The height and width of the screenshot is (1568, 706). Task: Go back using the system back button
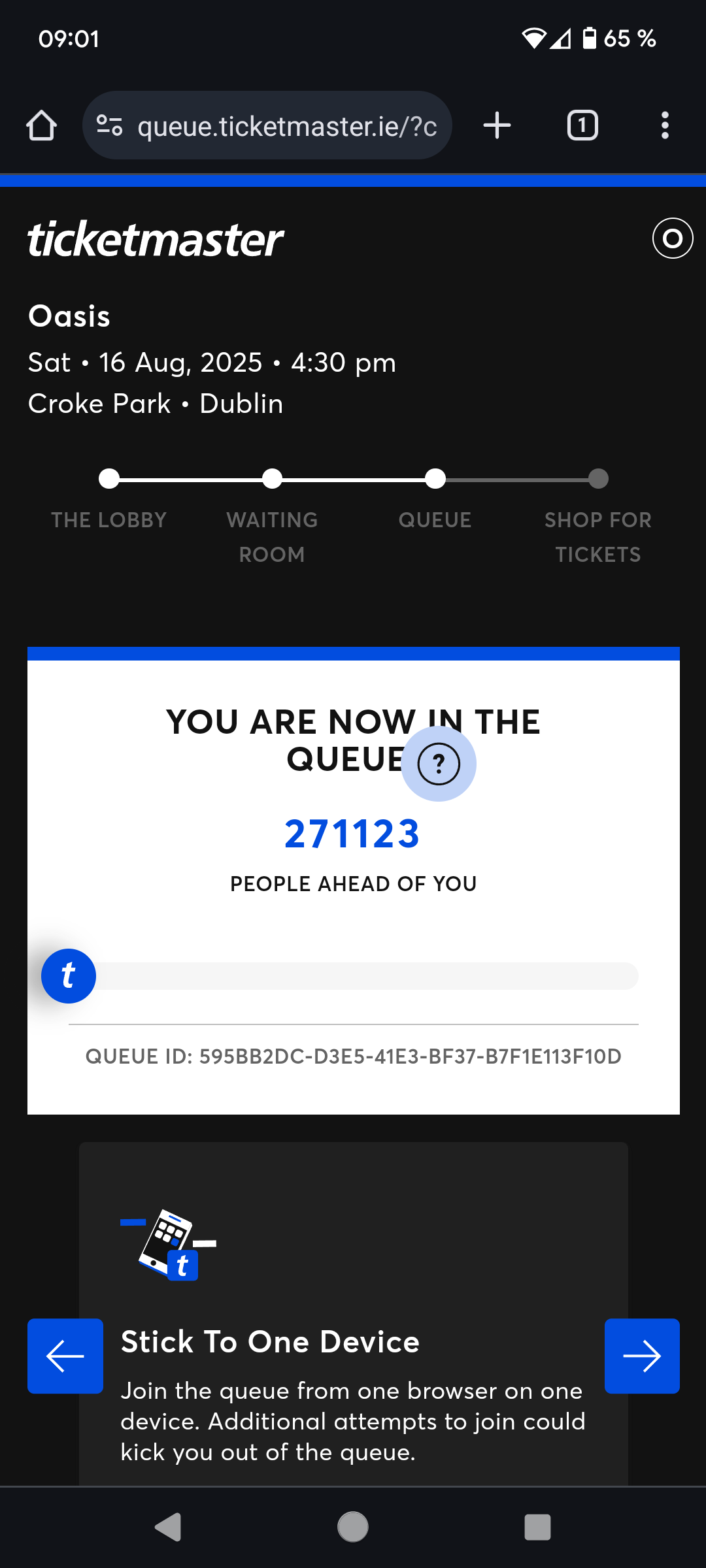168,1527
